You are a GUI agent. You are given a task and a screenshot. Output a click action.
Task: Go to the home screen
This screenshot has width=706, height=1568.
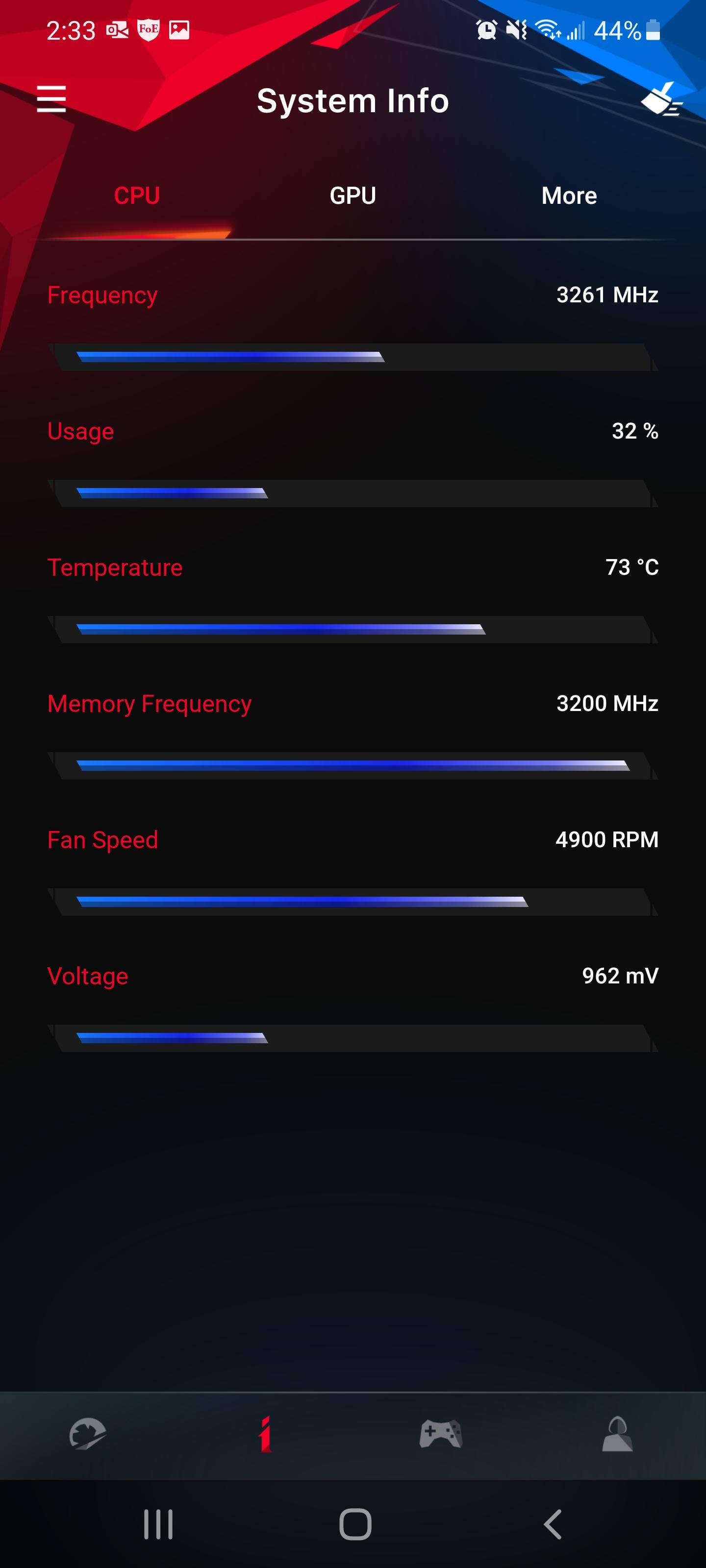pyautogui.click(x=355, y=1524)
